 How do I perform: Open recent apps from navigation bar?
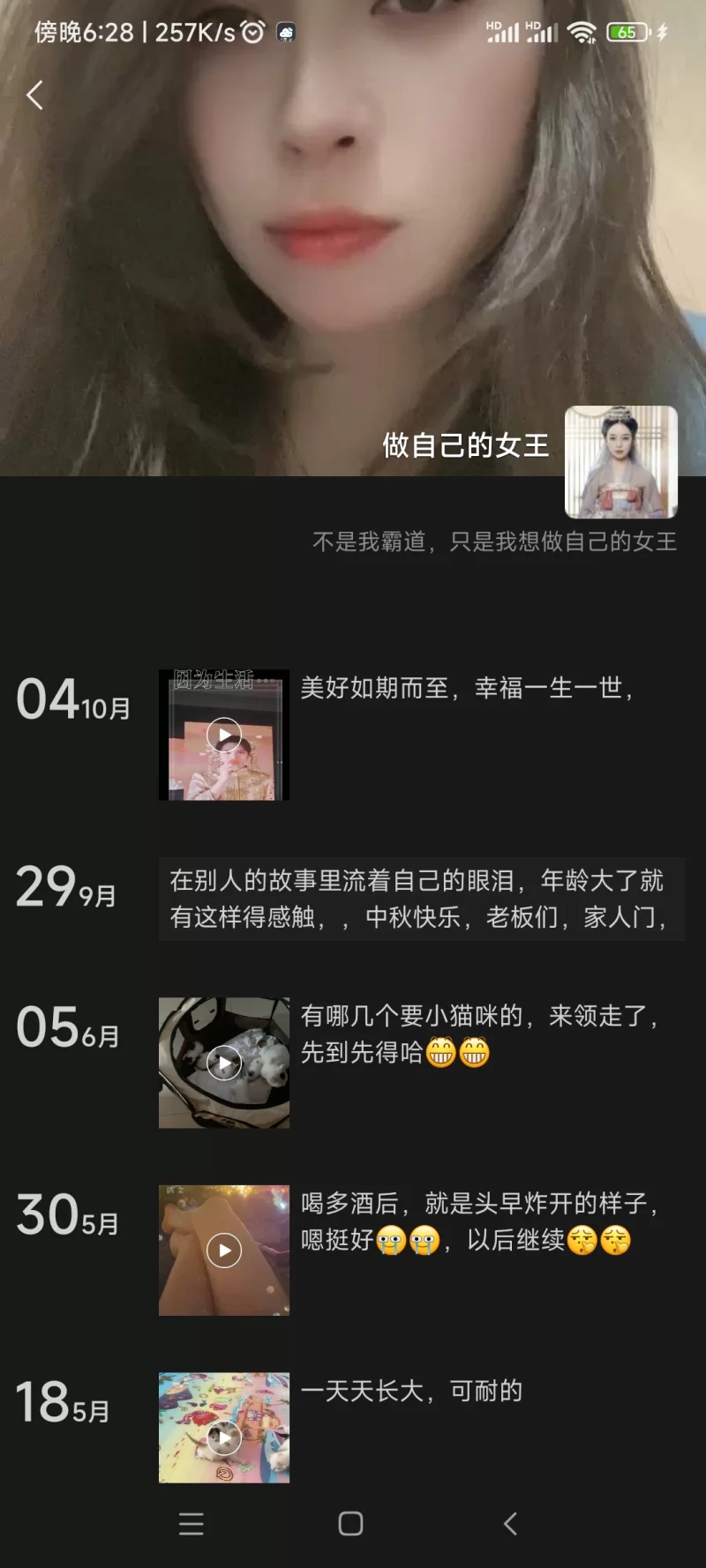pyautogui.click(x=192, y=1524)
